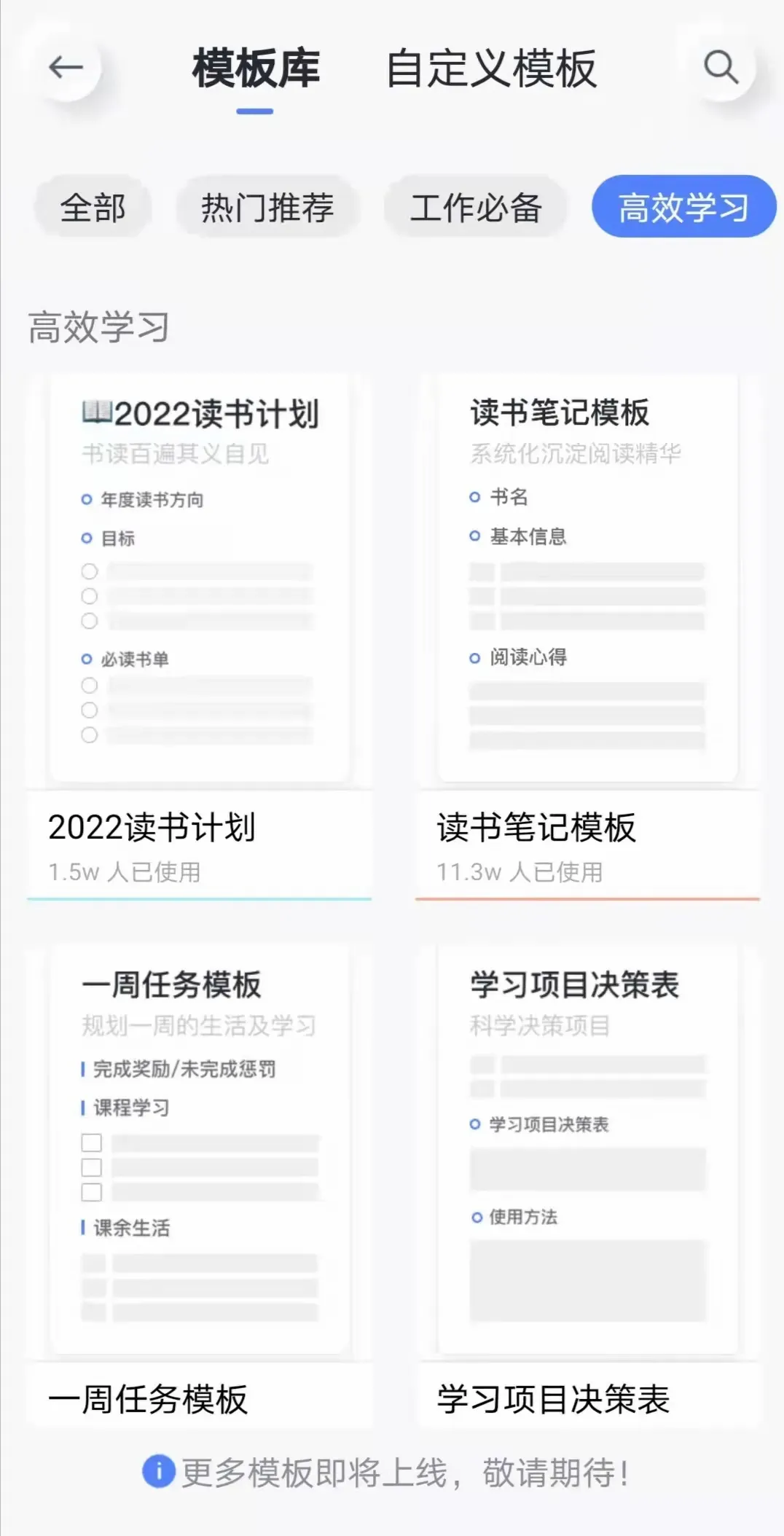Open template search

[x=721, y=68]
